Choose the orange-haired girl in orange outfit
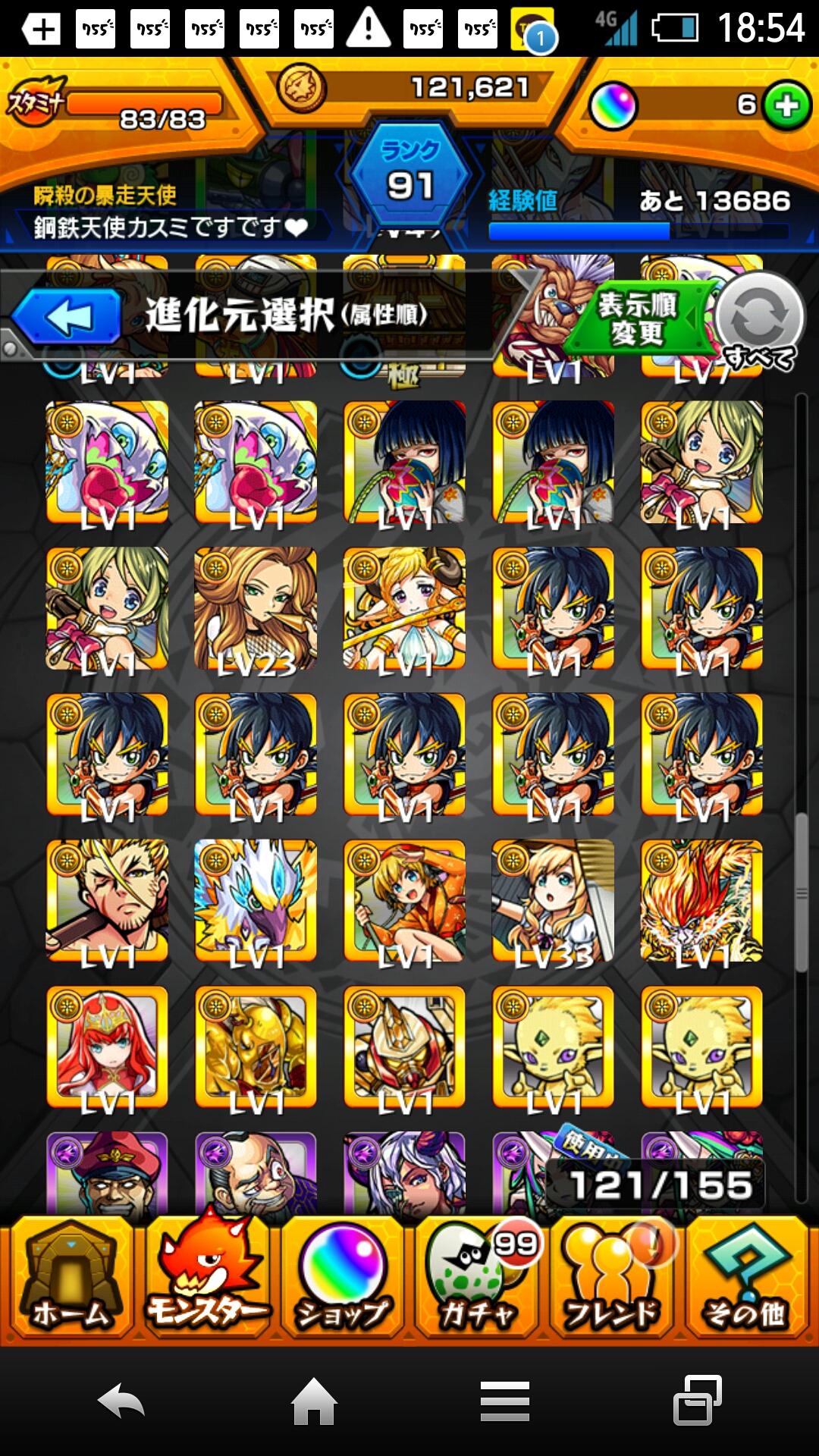819x1456 pixels. 404,901
